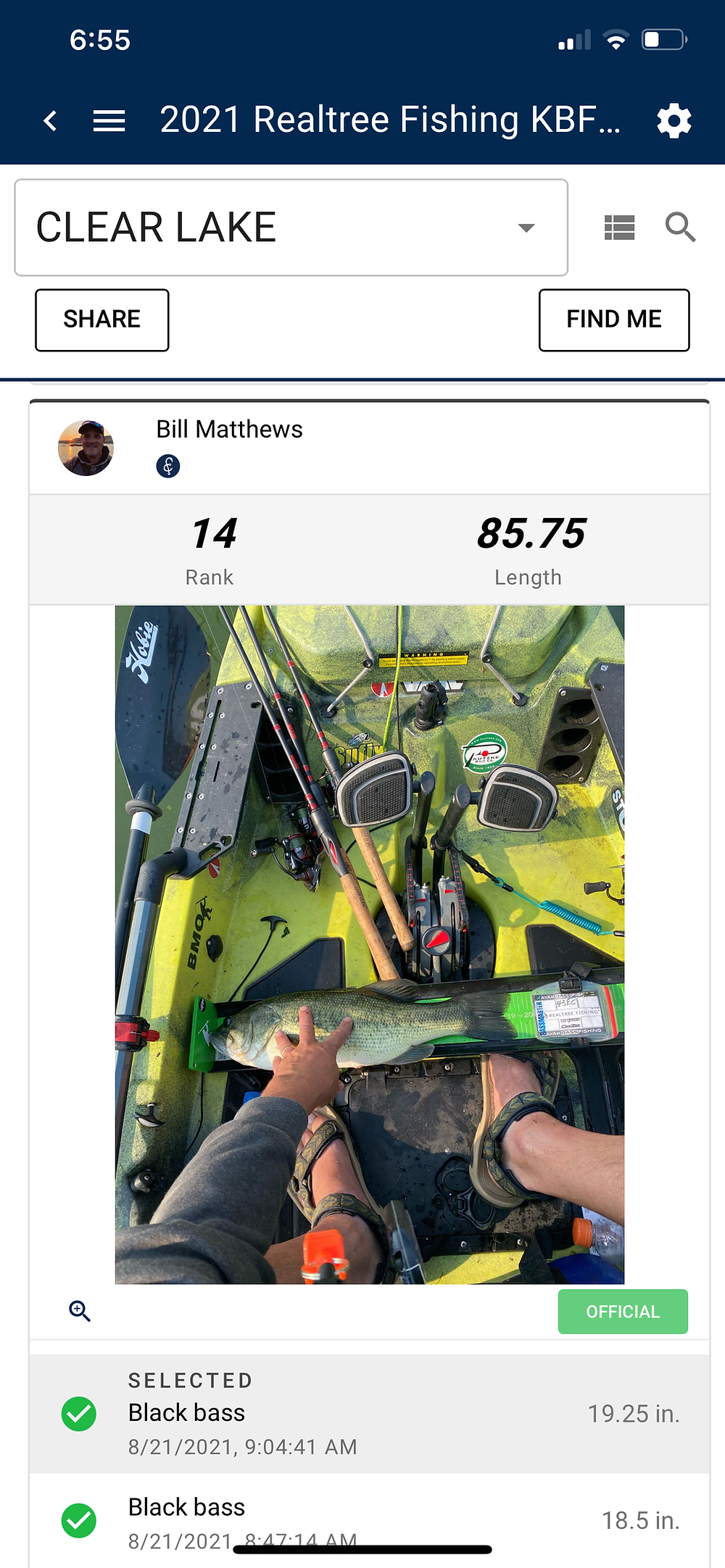
Task: Zoom the photo with the magnifier icon
Action: pos(80,1311)
